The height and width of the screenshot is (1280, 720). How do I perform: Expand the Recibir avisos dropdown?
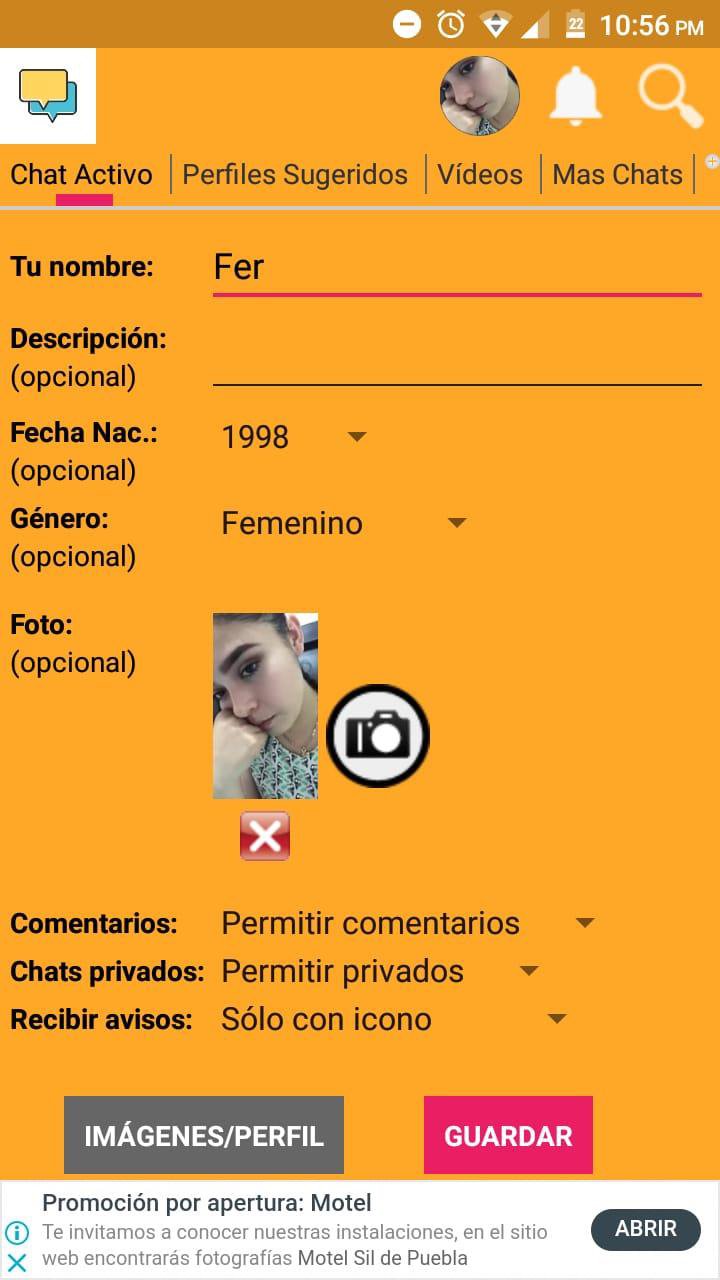[393, 1019]
